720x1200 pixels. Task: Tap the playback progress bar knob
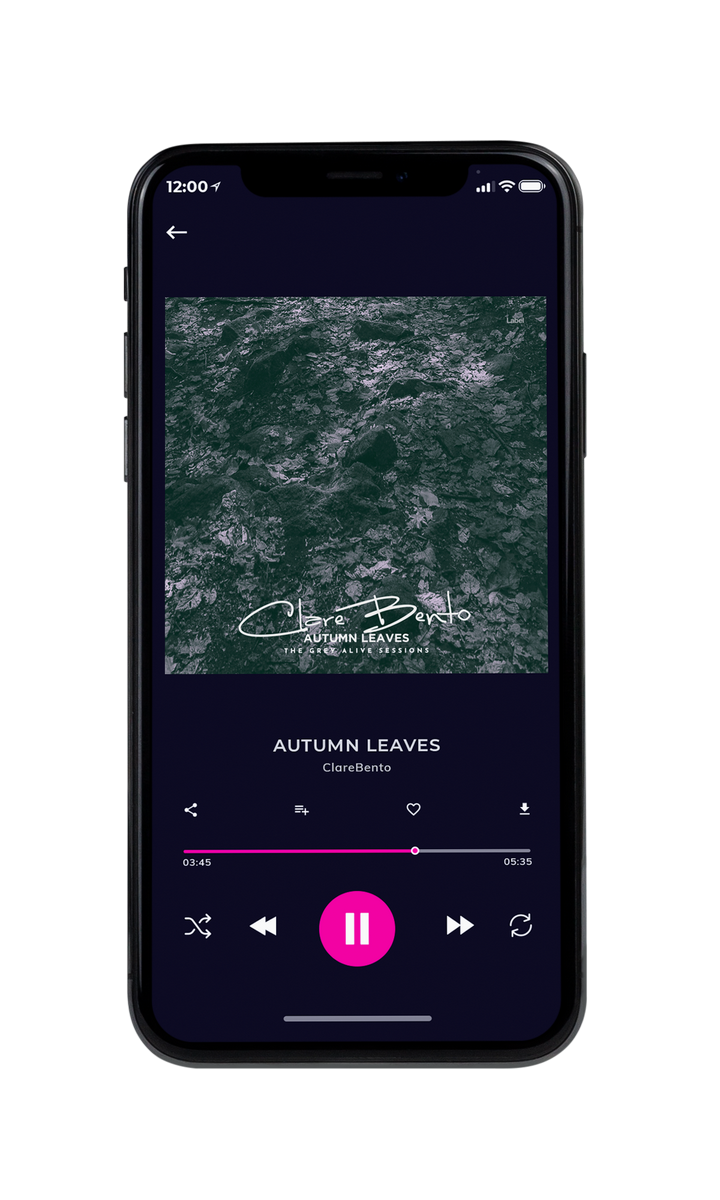[x=415, y=851]
